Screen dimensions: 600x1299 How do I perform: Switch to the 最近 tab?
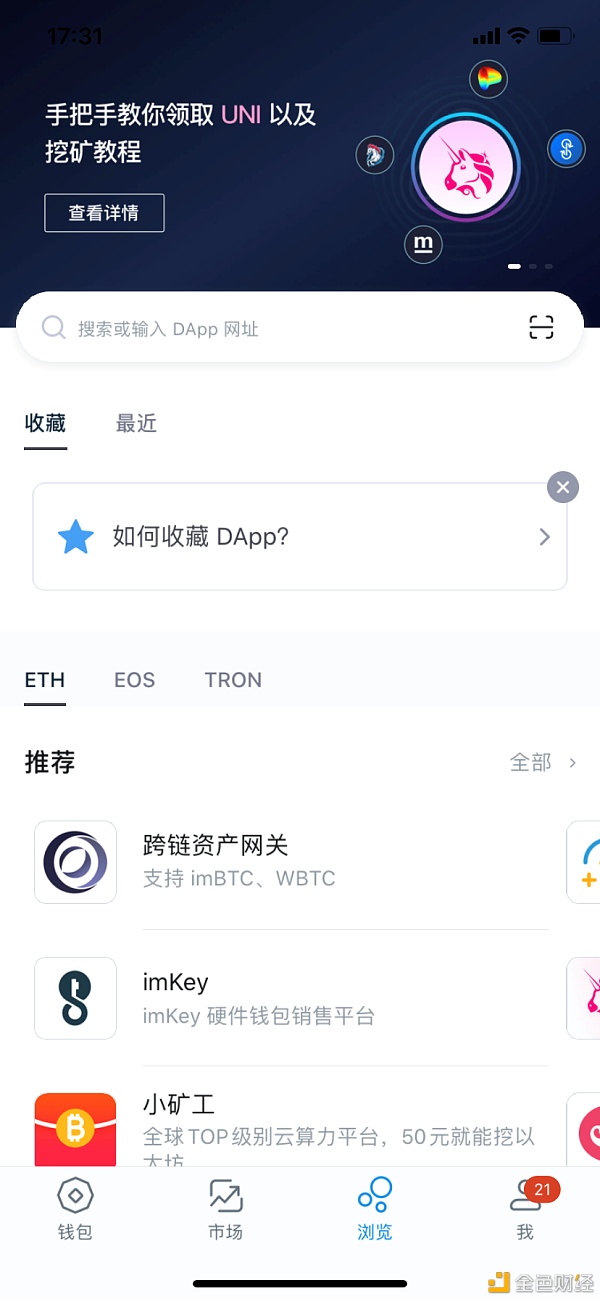(x=136, y=423)
